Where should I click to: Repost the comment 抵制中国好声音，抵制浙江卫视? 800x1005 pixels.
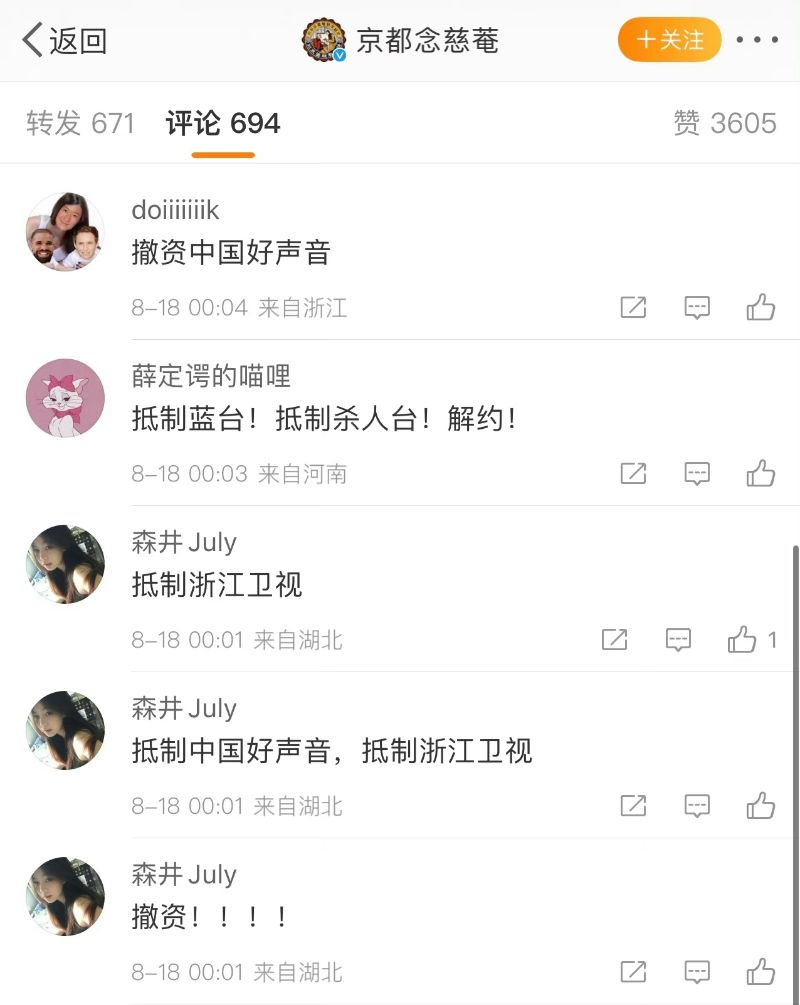[633, 805]
